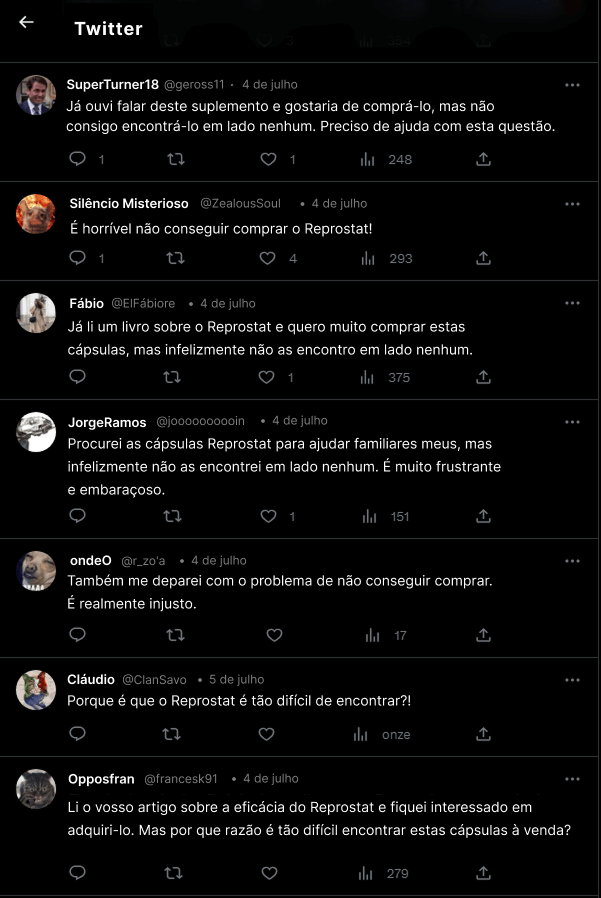Like Cláudio's tweet

[x=266, y=734]
